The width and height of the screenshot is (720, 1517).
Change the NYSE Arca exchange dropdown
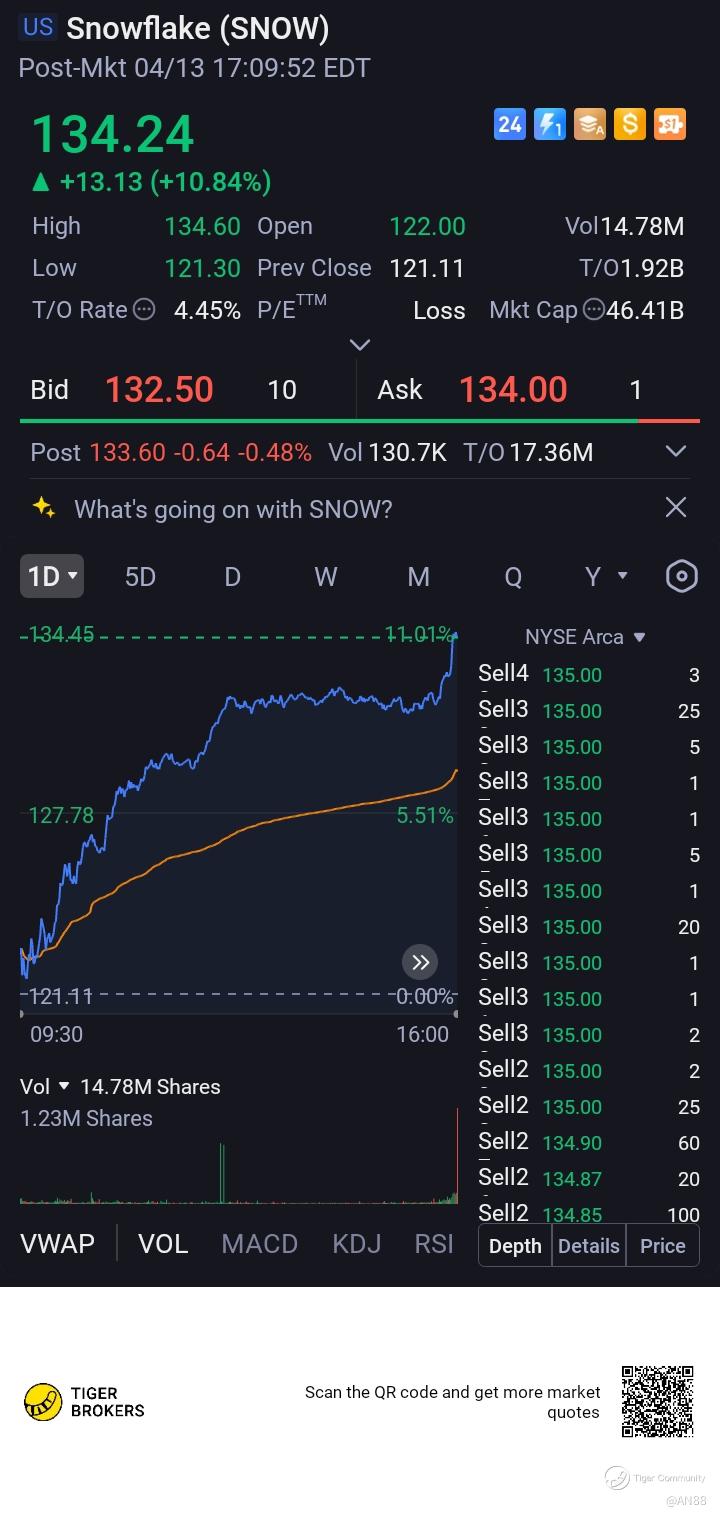[x=585, y=637]
